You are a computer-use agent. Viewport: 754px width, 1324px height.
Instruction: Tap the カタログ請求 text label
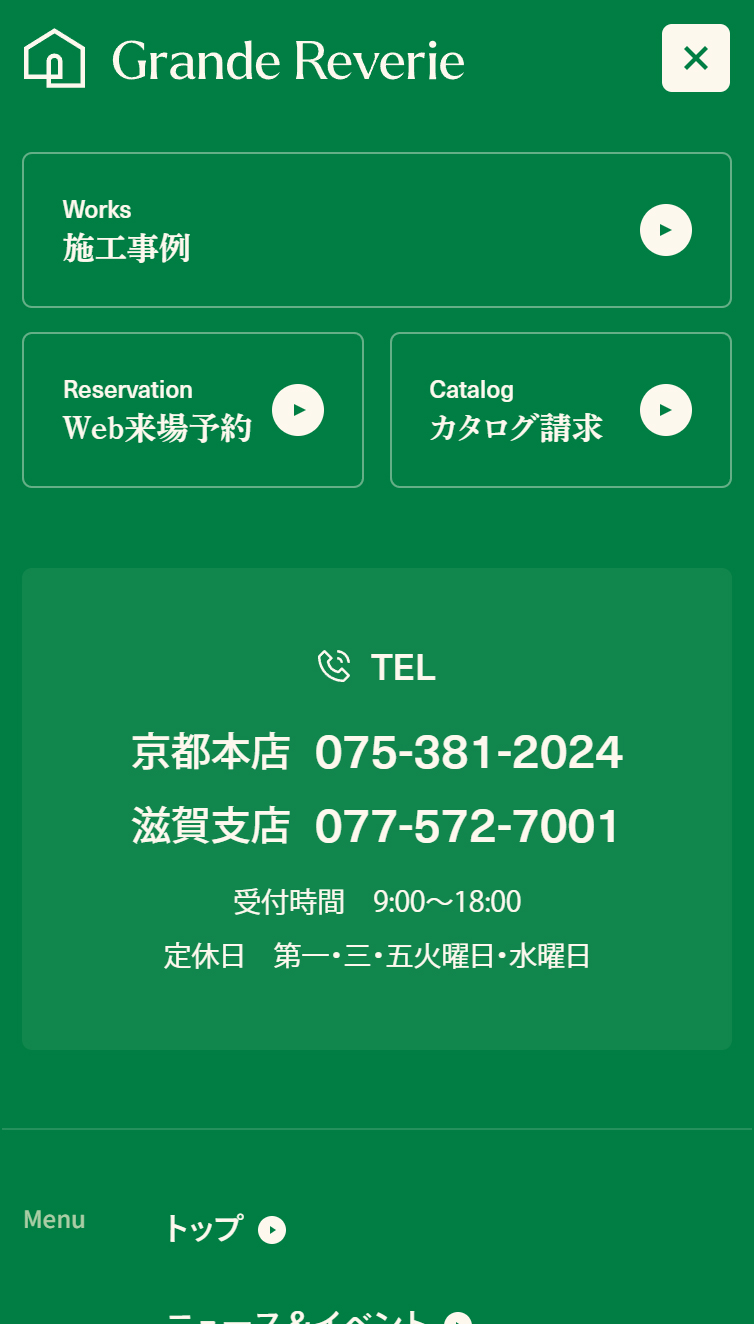pyautogui.click(x=516, y=427)
